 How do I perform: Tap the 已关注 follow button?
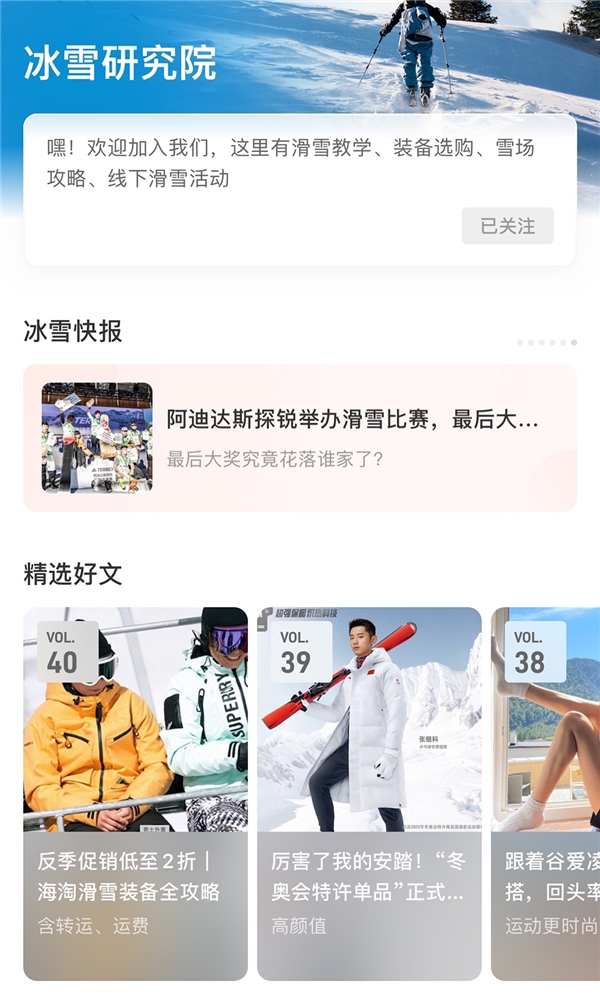point(507,226)
